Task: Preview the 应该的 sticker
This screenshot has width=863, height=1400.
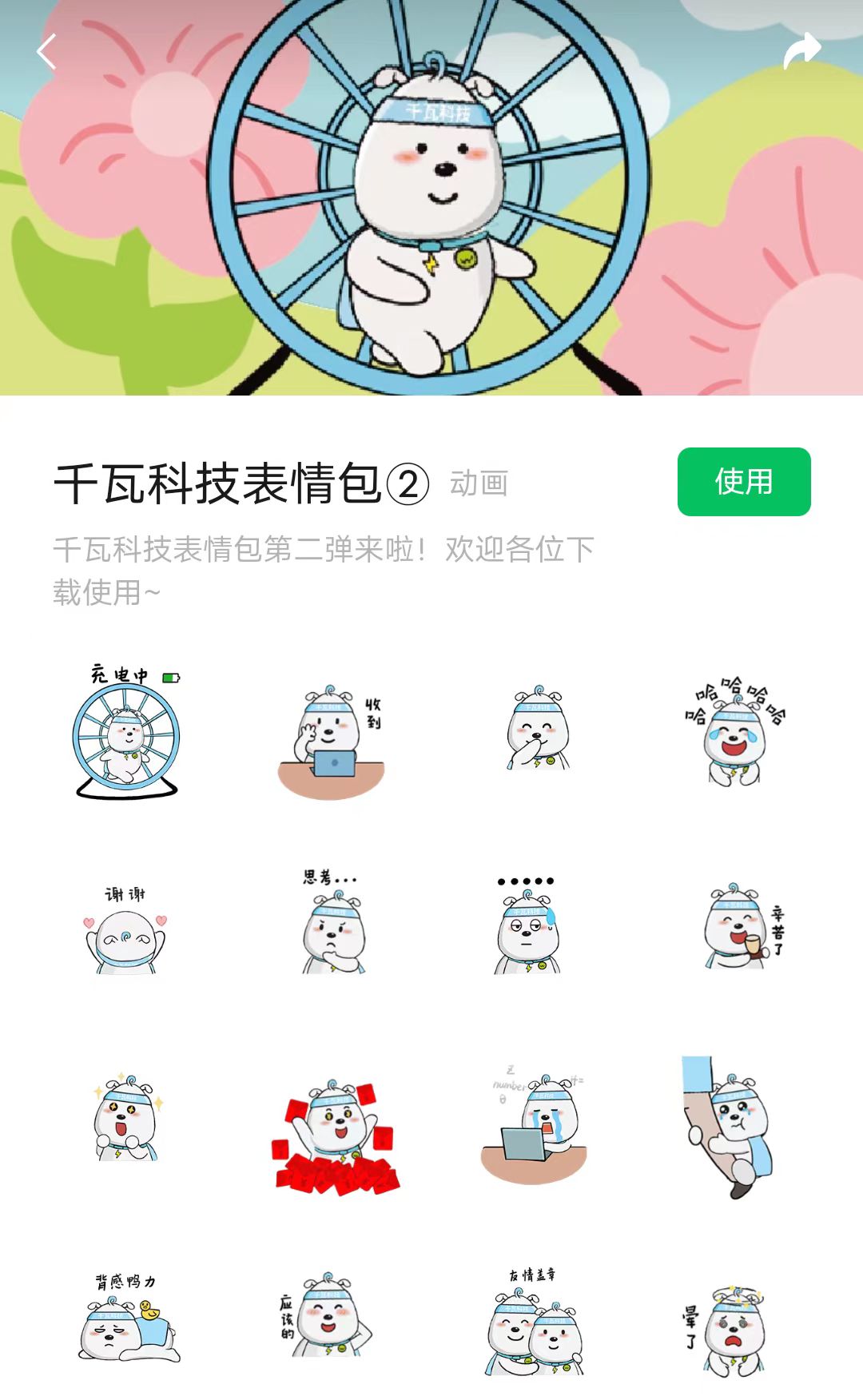Action: (x=328, y=1317)
